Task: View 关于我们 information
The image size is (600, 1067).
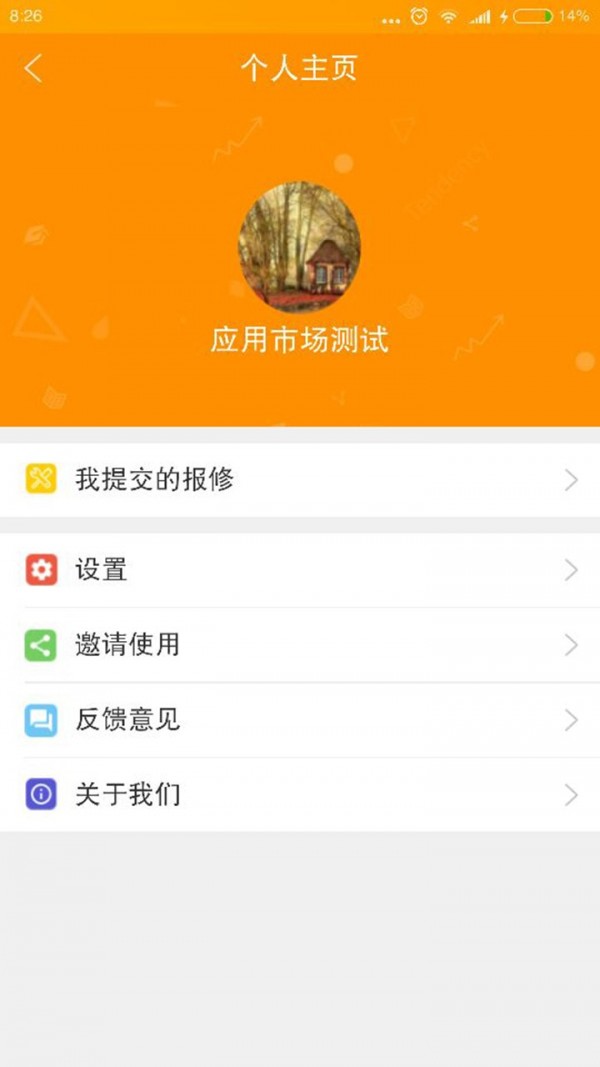Action: [300, 795]
